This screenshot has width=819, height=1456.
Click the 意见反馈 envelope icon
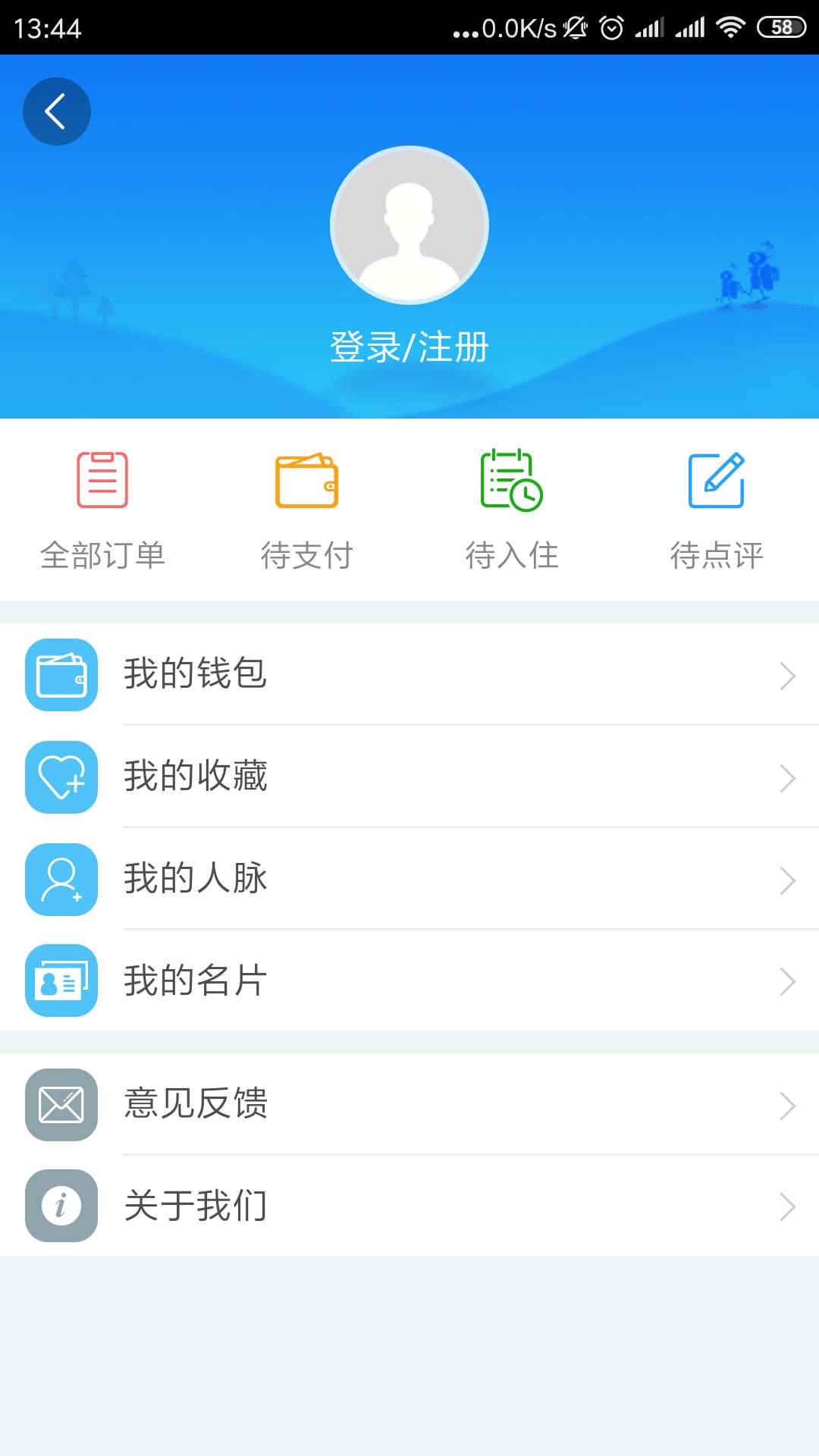click(61, 1103)
